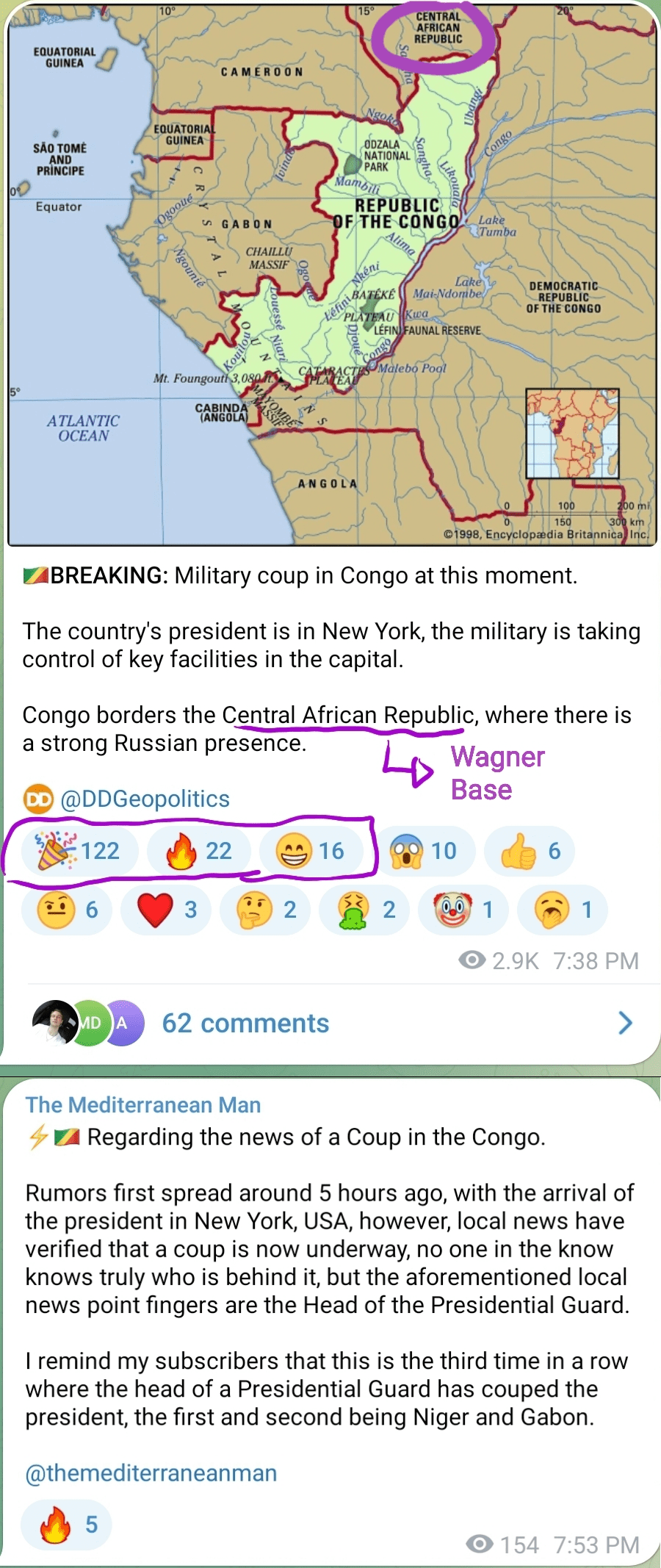Image resolution: width=661 pixels, height=1568 pixels.
Task: Add thumbs up reaction showing 6
Action: tap(529, 851)
